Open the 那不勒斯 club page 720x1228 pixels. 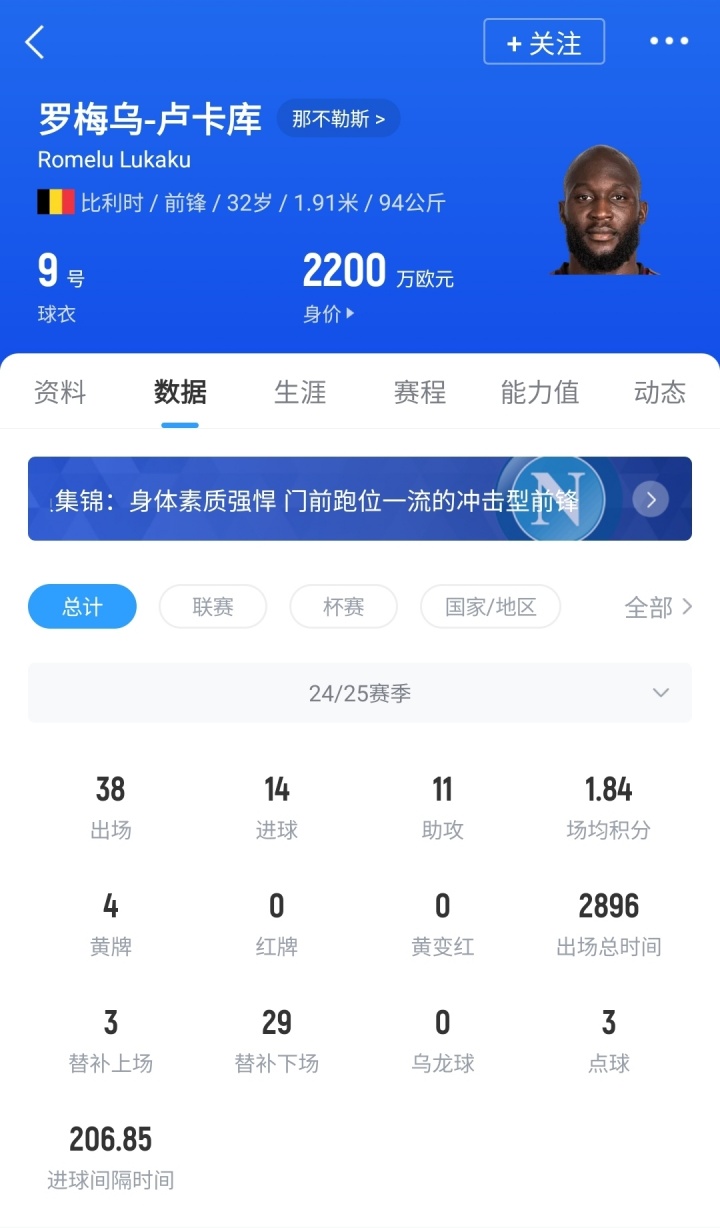(x=338, y=119)
